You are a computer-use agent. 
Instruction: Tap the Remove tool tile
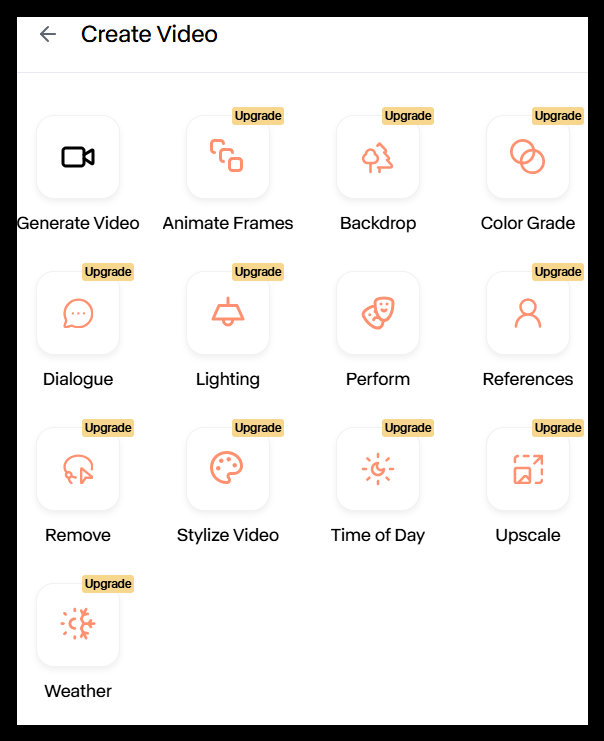(78, 469)
